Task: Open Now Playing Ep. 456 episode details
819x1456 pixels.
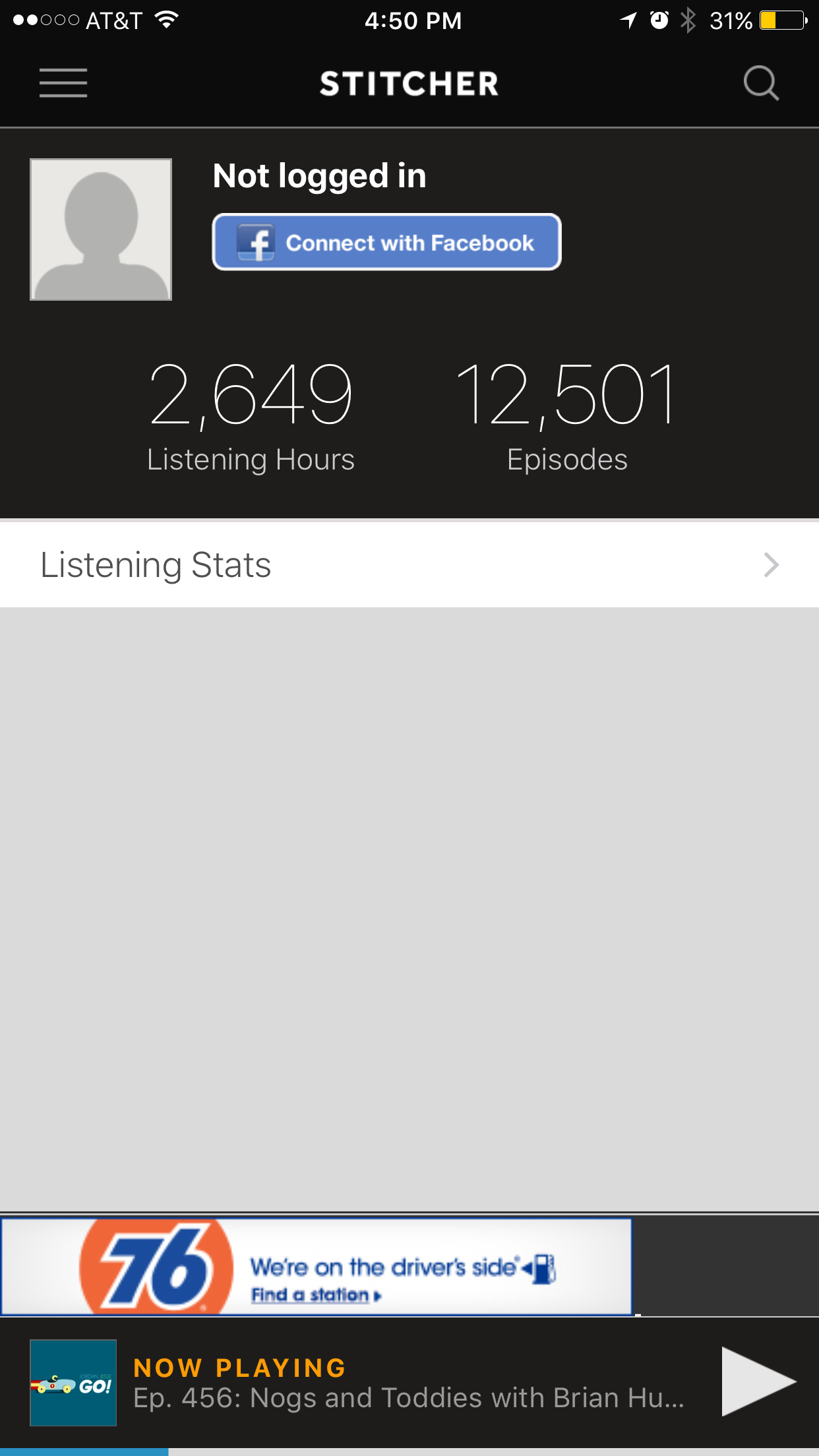Action: (409, 1383)
